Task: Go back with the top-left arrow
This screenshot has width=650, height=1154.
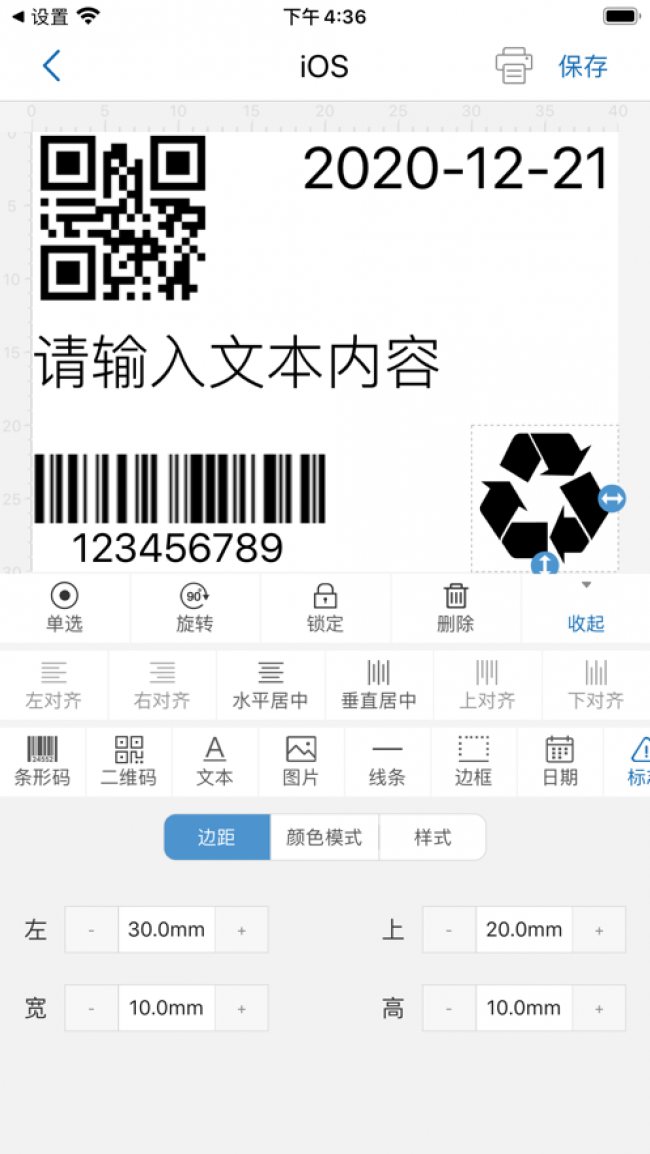Action: tap(52, 66)
